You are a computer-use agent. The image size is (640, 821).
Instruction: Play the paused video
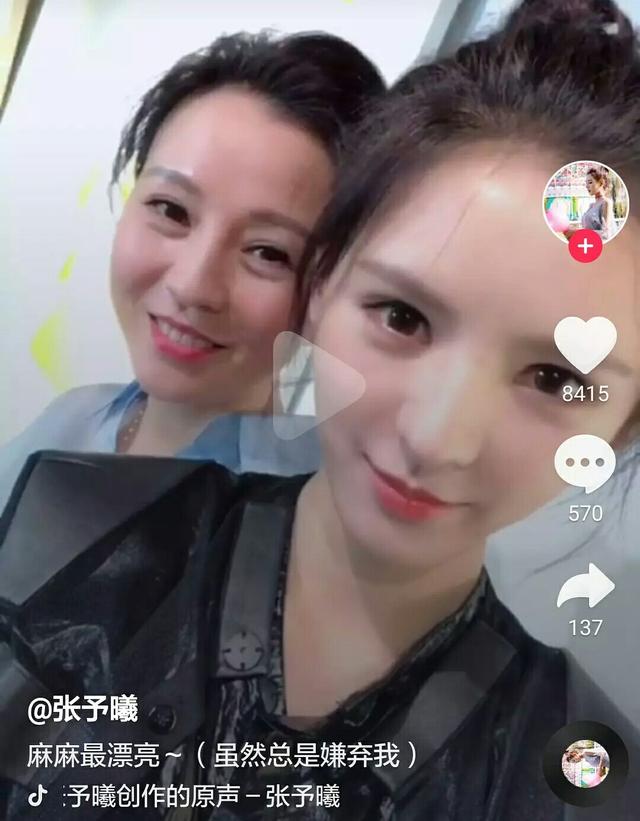coord(318,385)
